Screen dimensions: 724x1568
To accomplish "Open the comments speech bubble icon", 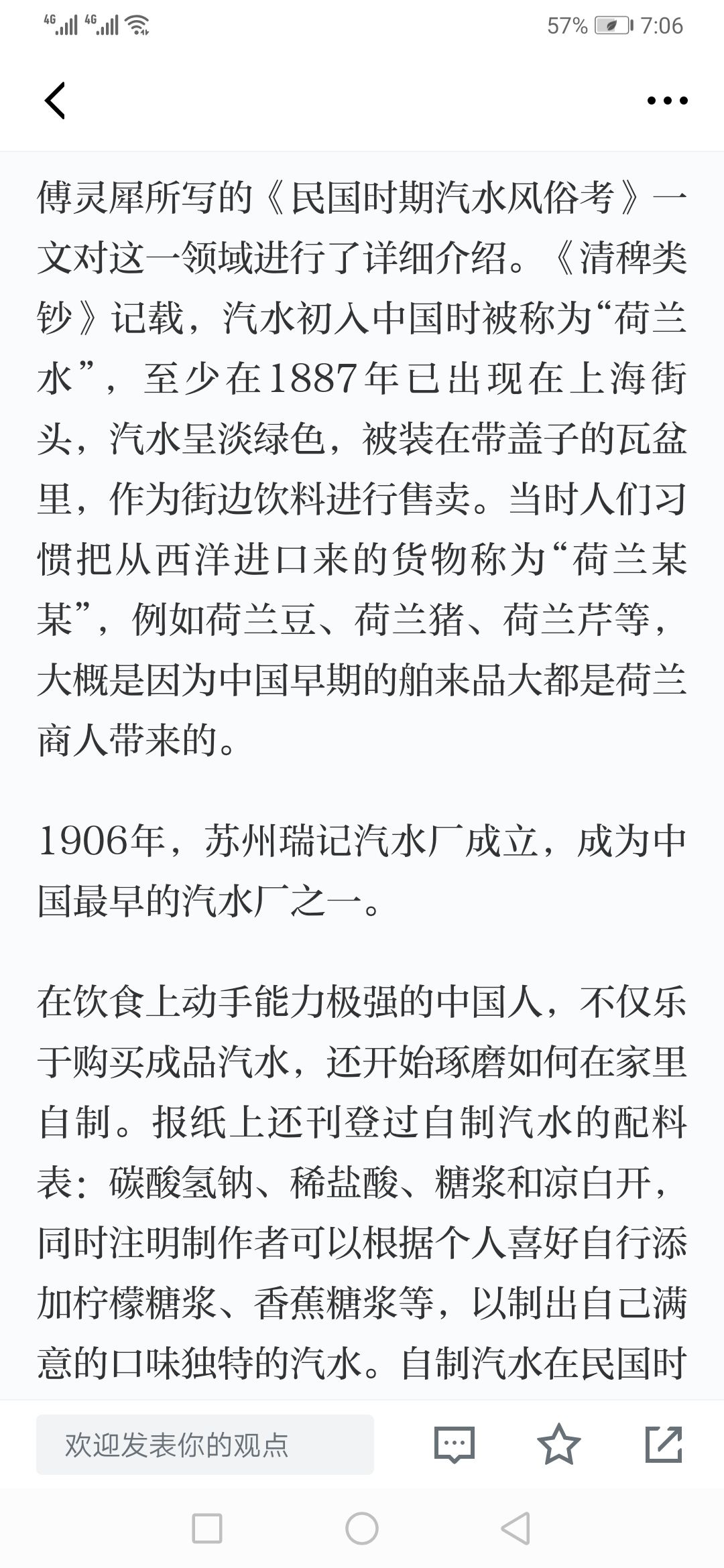I will 455,1445.
